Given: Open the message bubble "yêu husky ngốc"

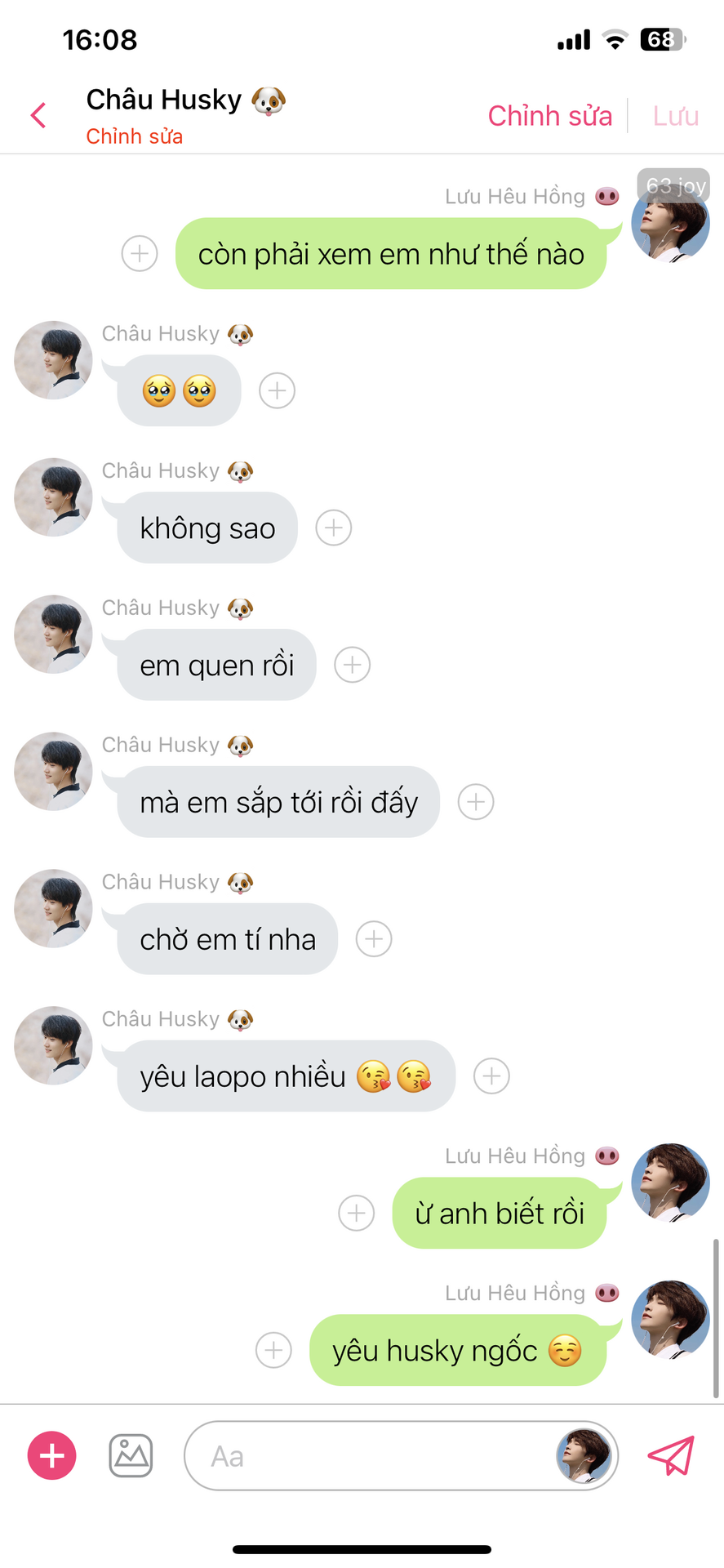Looking at the screenshot, I should pos(457,1351).
